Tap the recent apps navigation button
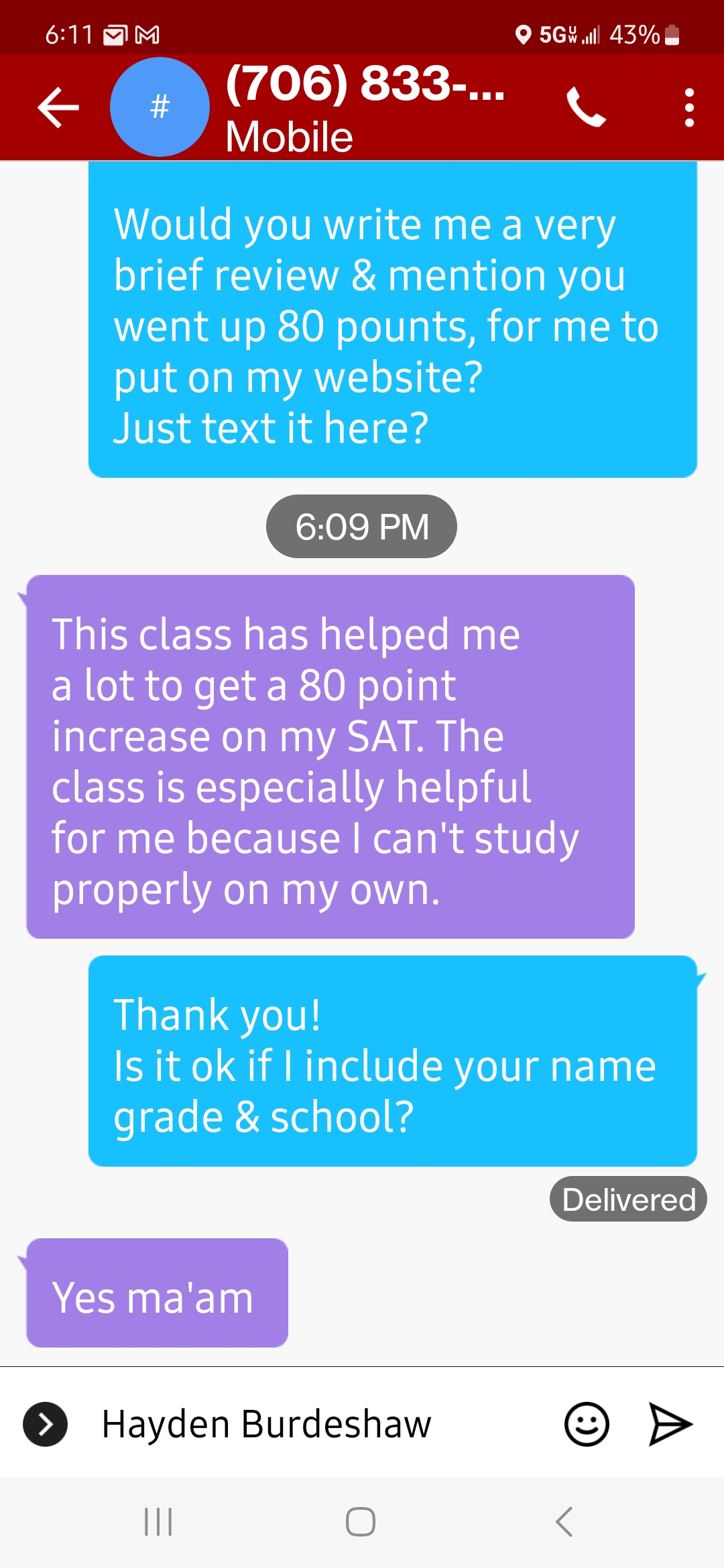 point(157,1520)
